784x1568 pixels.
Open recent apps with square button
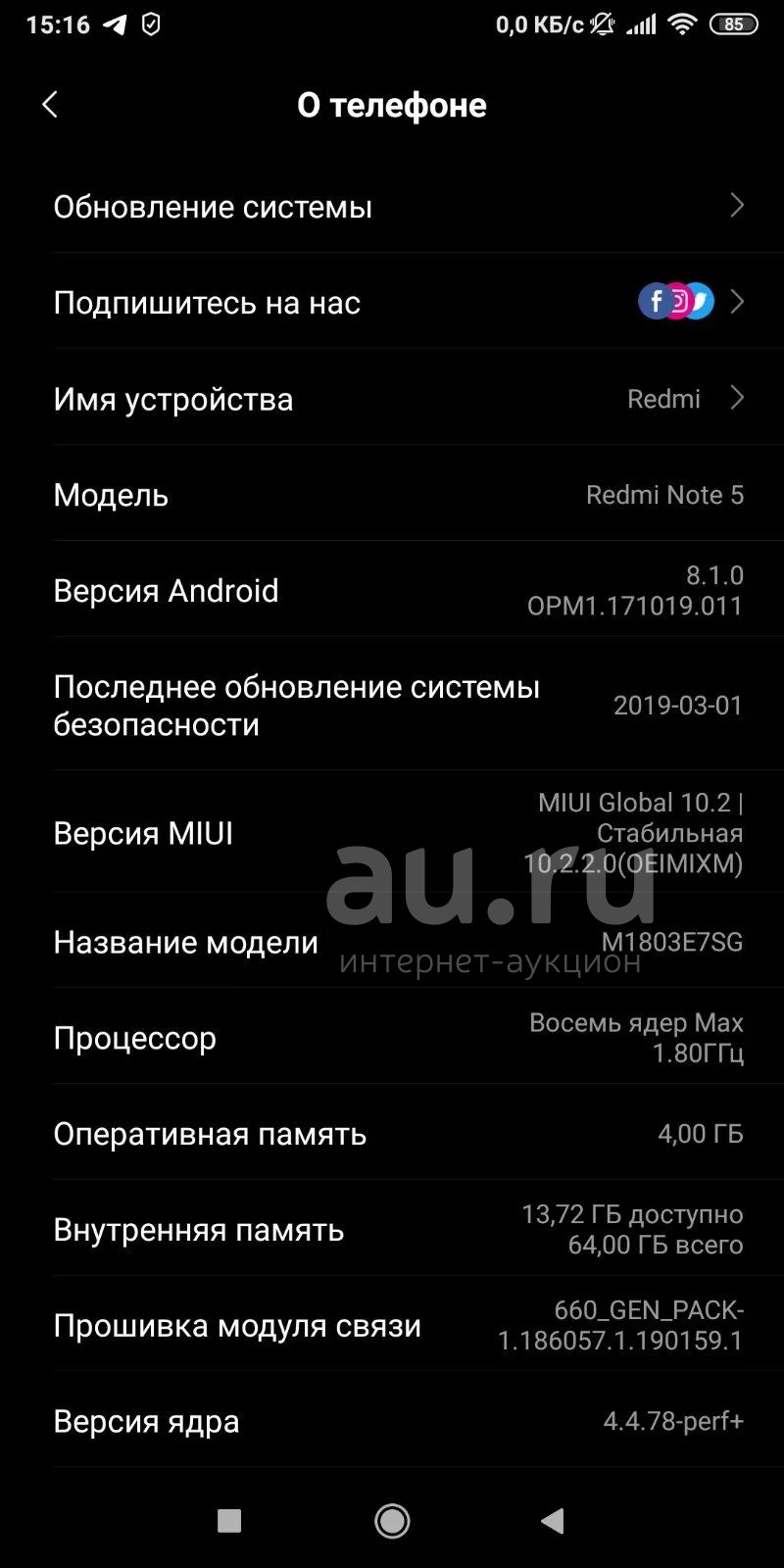pyautogui.click(x=229, y=1520)
